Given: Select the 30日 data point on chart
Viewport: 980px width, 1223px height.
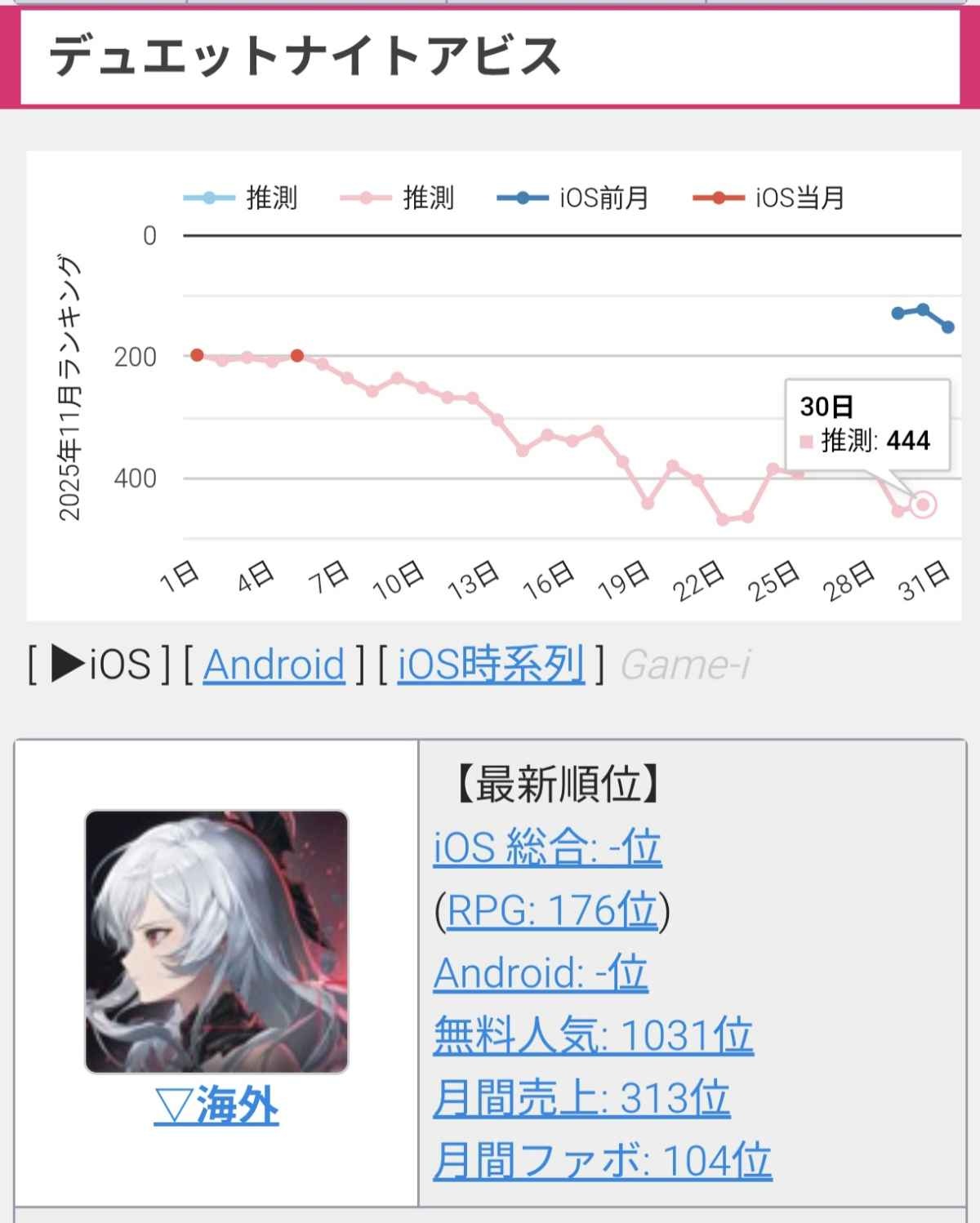Looking at the screenshot, I should 923,505.
